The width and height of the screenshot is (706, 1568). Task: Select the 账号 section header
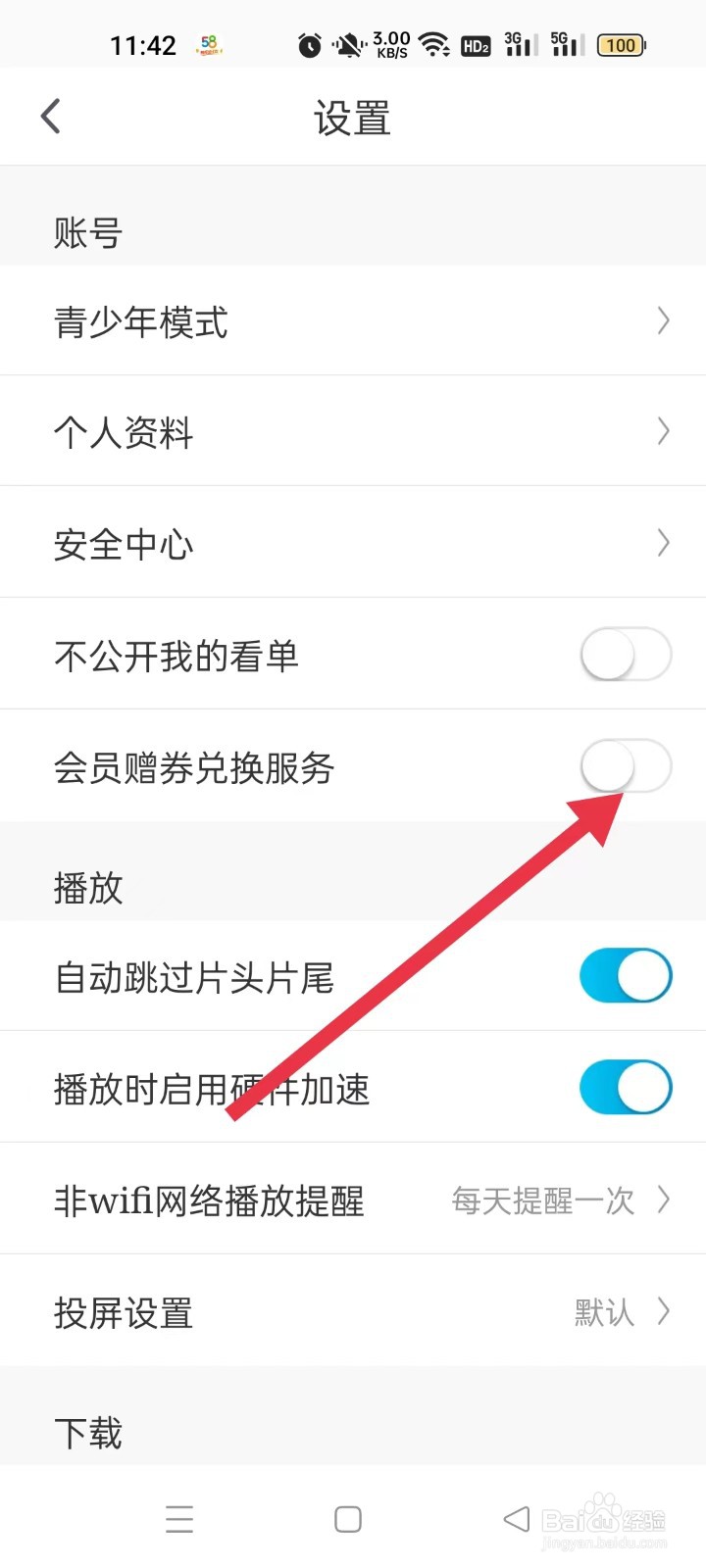(x=86, y=231)
